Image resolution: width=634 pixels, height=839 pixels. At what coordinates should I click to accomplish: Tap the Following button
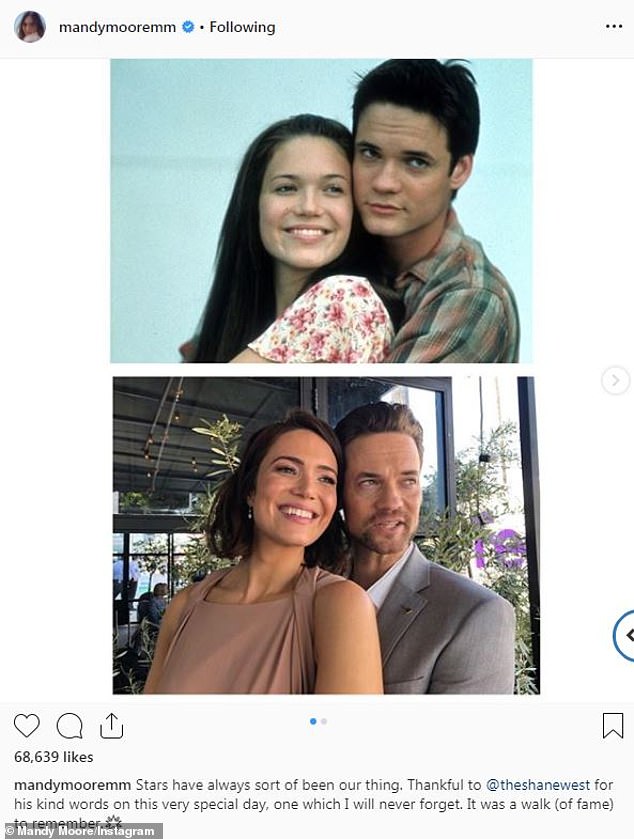[242, 27]
